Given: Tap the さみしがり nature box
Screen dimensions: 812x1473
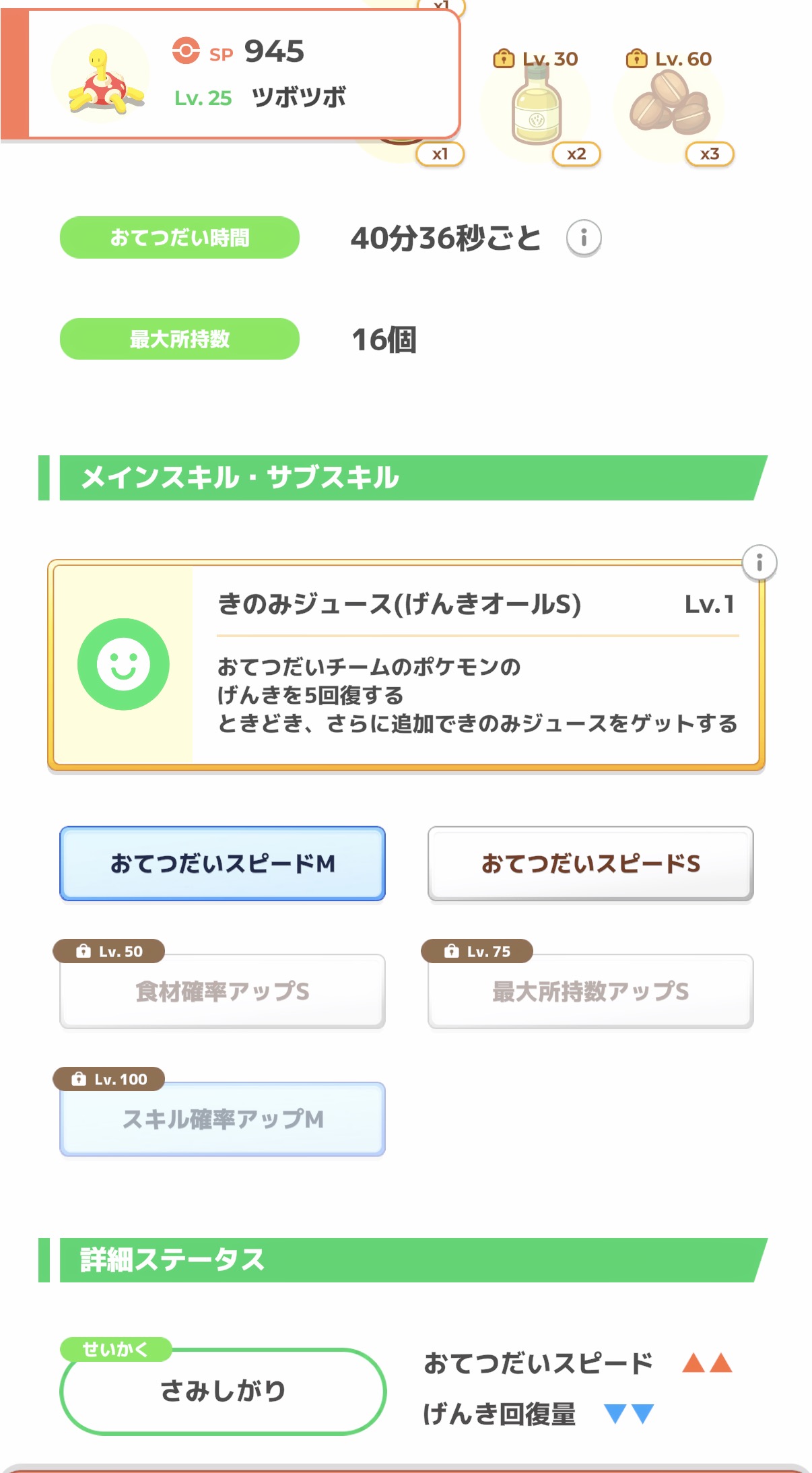Looking at the screenshot, I should (223, 1391).
